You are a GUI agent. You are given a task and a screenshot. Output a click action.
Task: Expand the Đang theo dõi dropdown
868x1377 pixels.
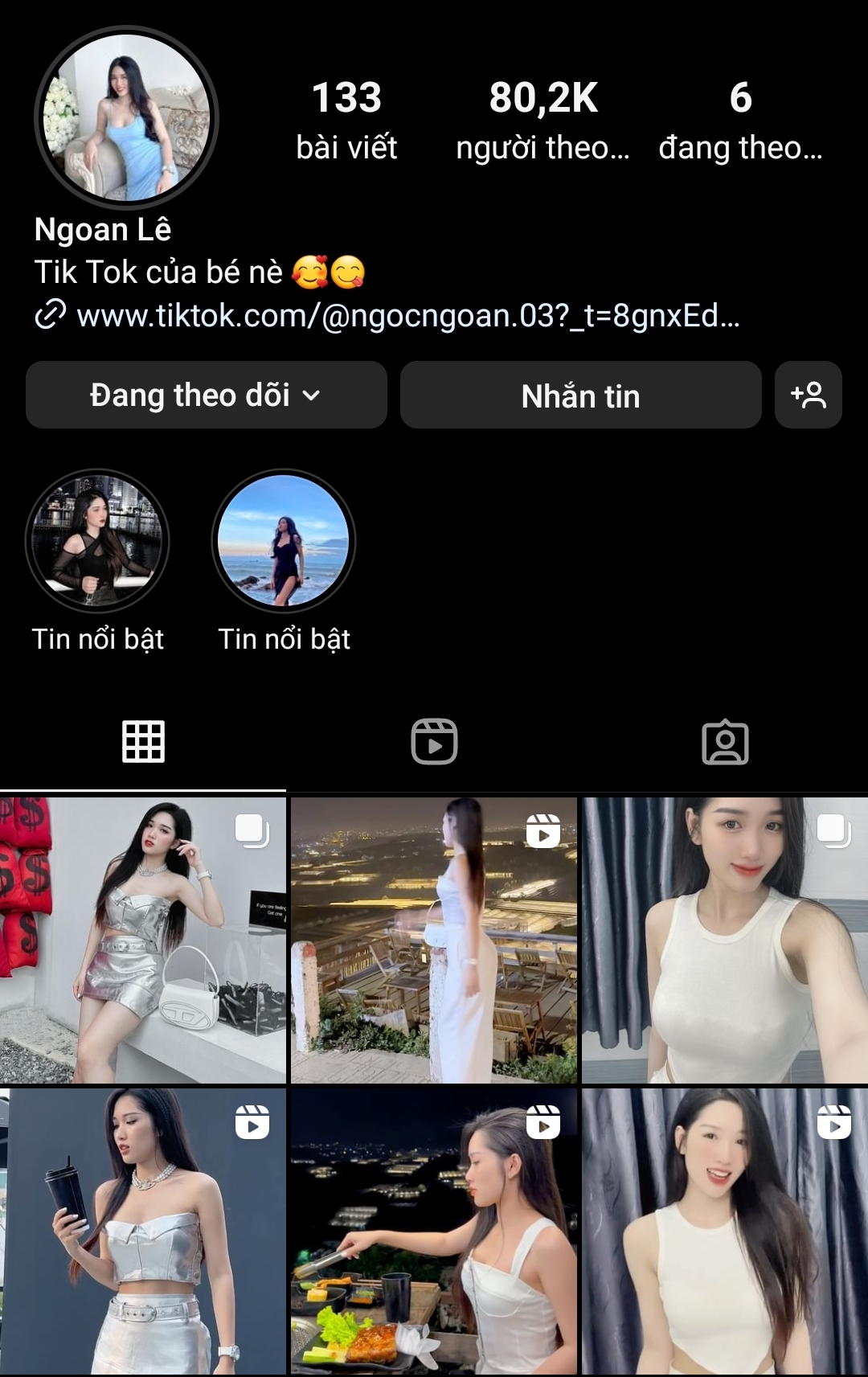pyautogui.click(x=206, y=395)
